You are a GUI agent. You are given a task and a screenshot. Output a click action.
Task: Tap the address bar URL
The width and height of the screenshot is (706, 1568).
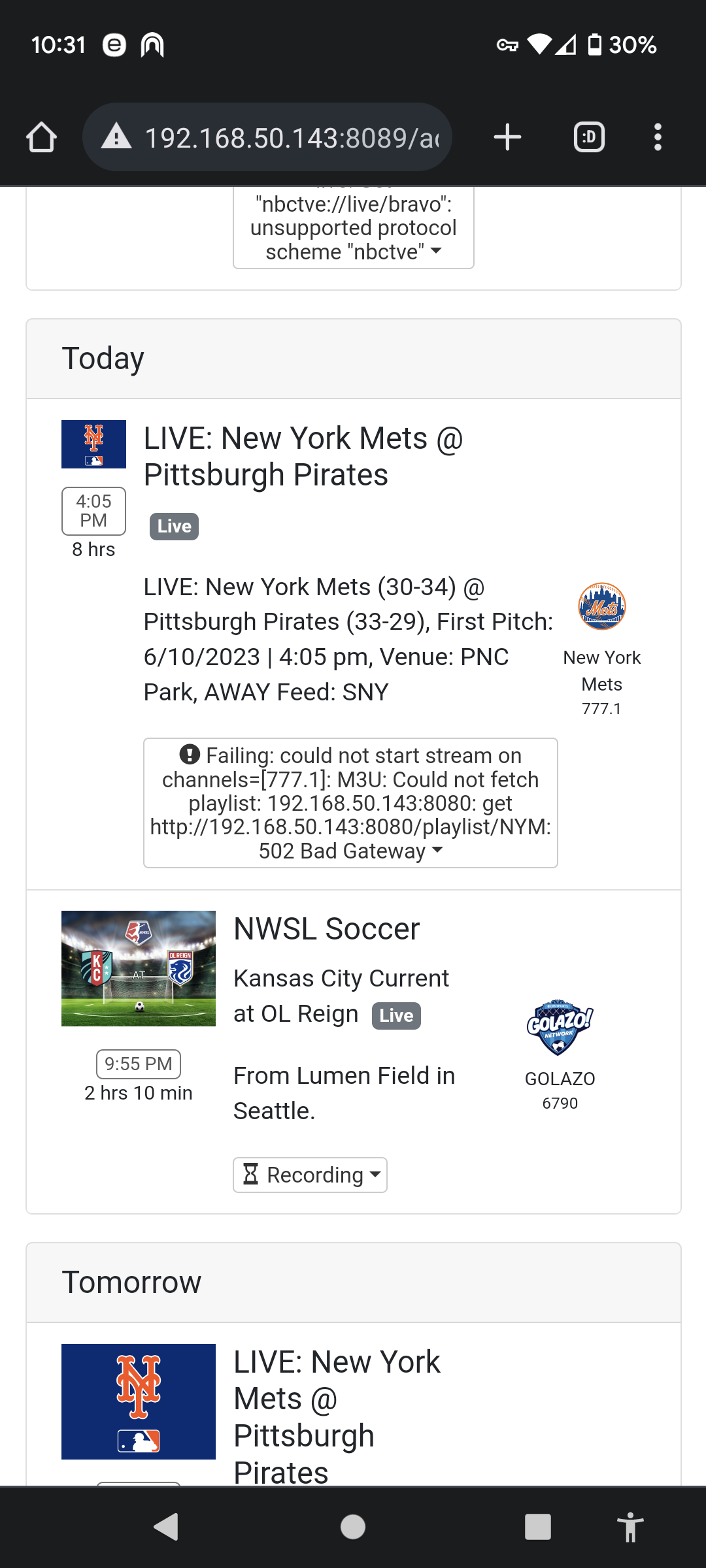291,138
